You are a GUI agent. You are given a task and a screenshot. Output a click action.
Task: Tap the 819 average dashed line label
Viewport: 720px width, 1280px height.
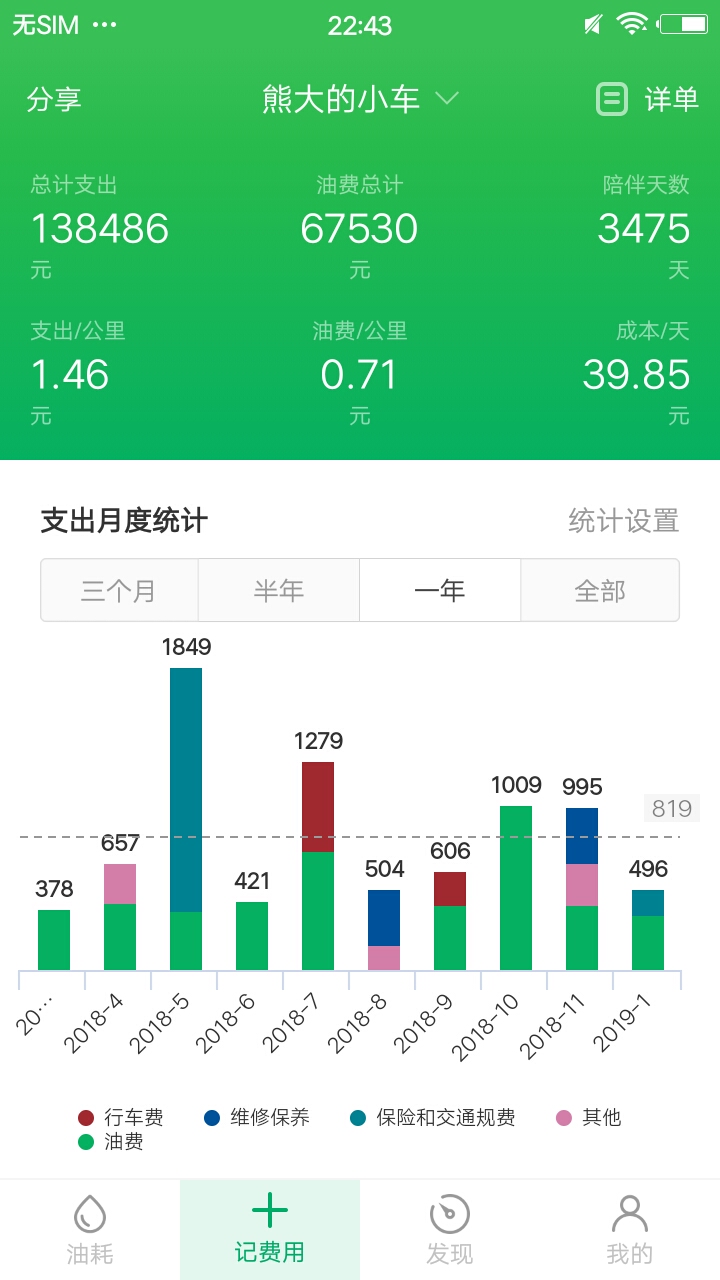pyautogui.click(x=671, y=808)
